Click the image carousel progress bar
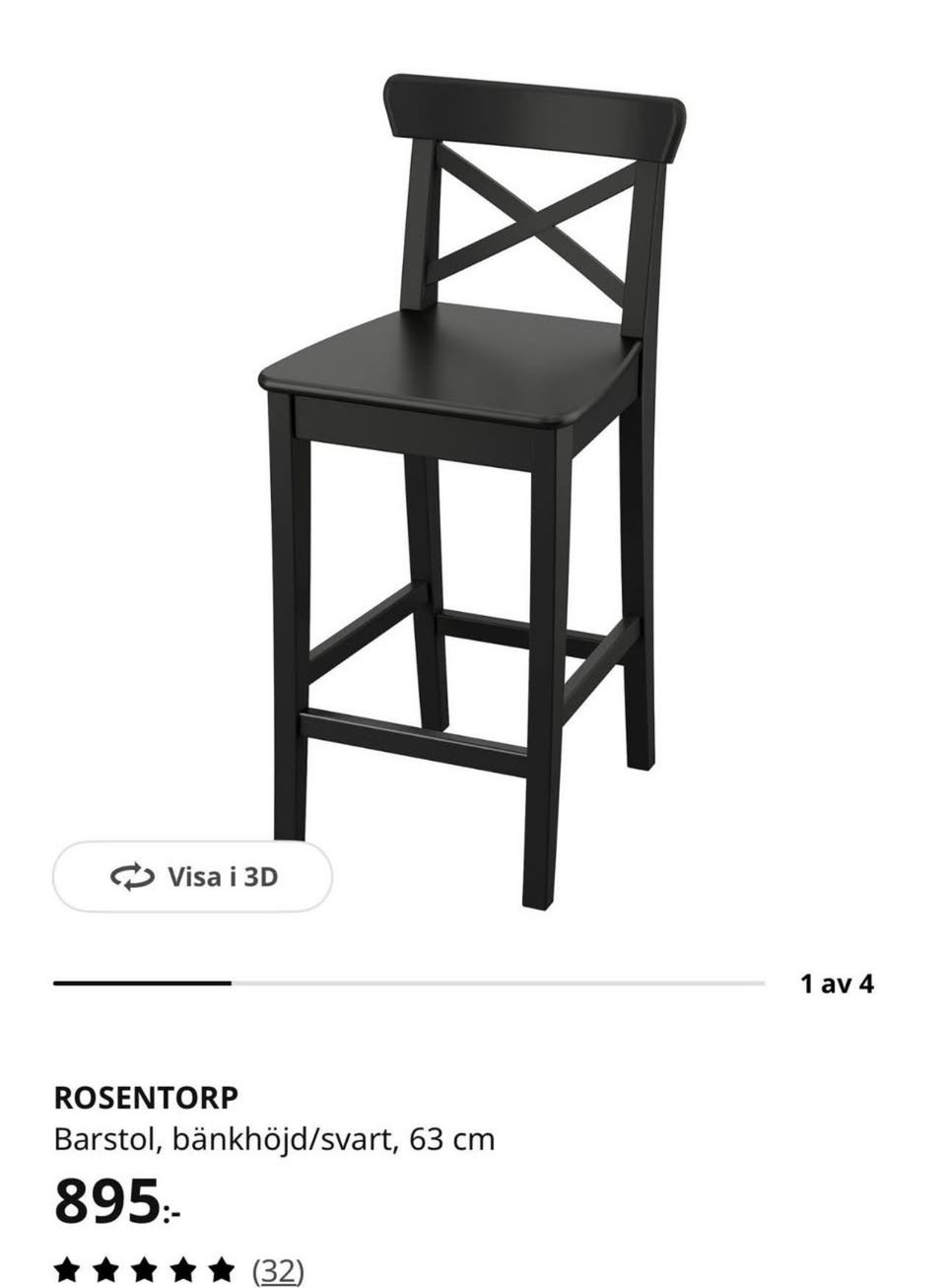 [x=409, y=982]
